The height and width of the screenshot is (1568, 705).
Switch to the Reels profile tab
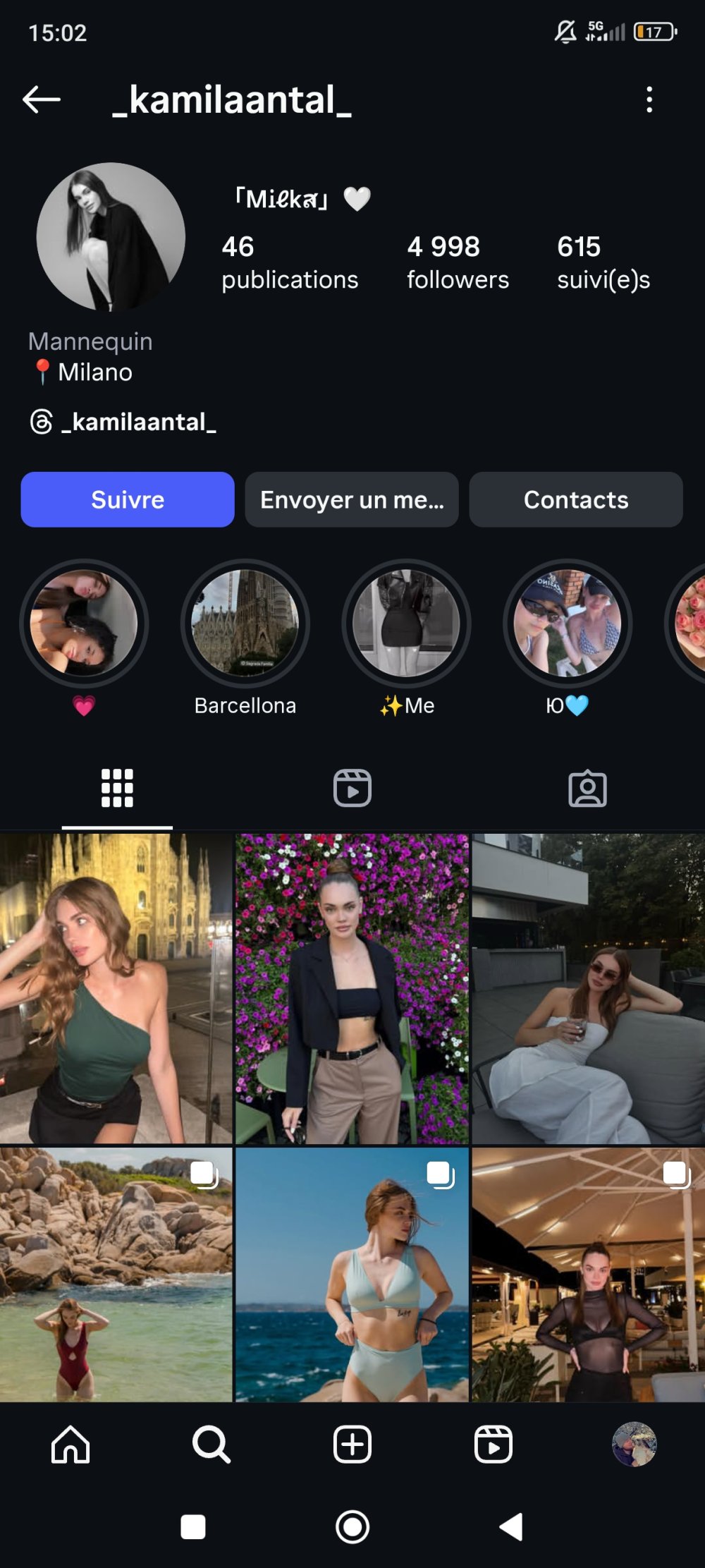352,788
